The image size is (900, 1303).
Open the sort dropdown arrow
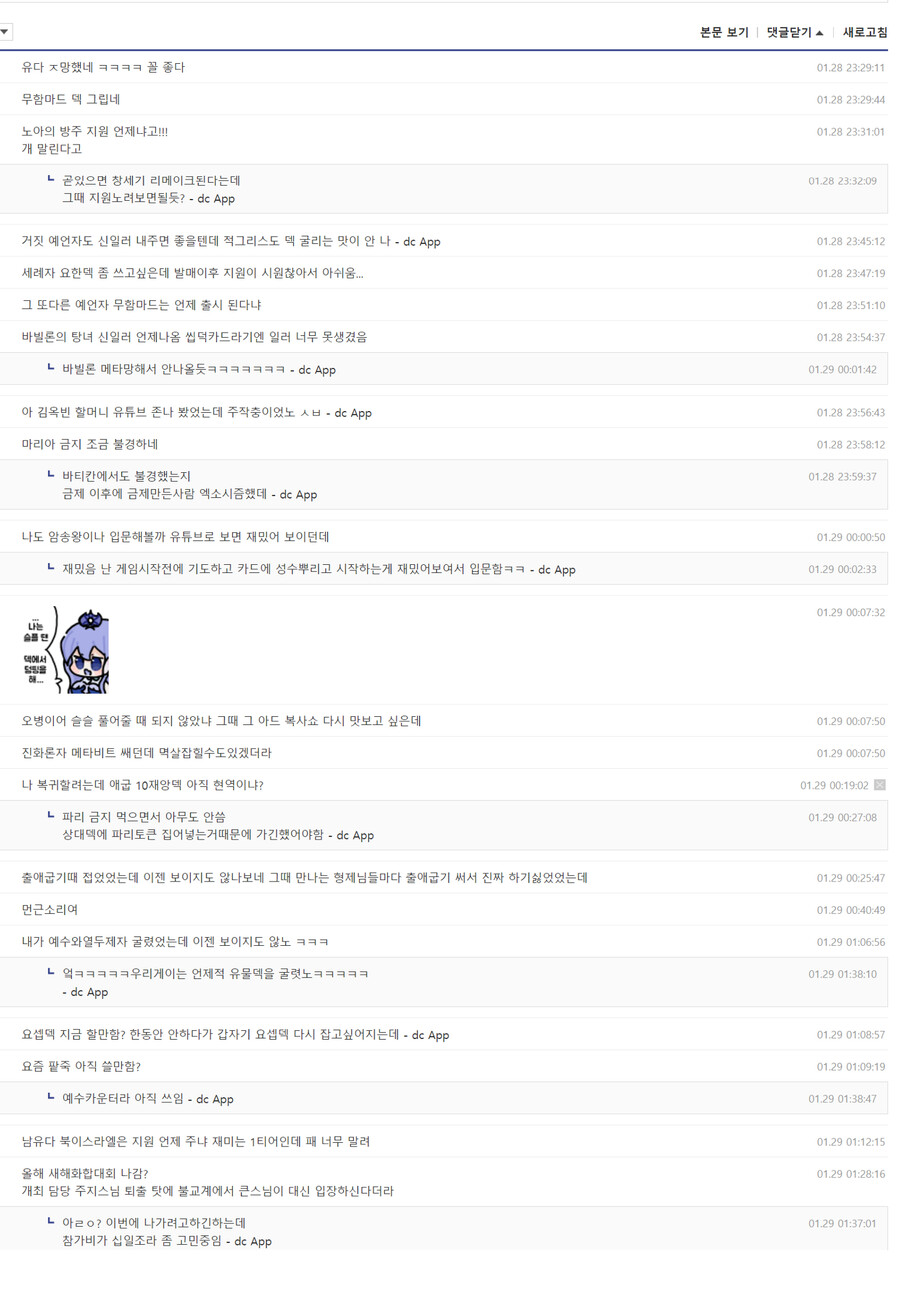(x=5, y=33)
